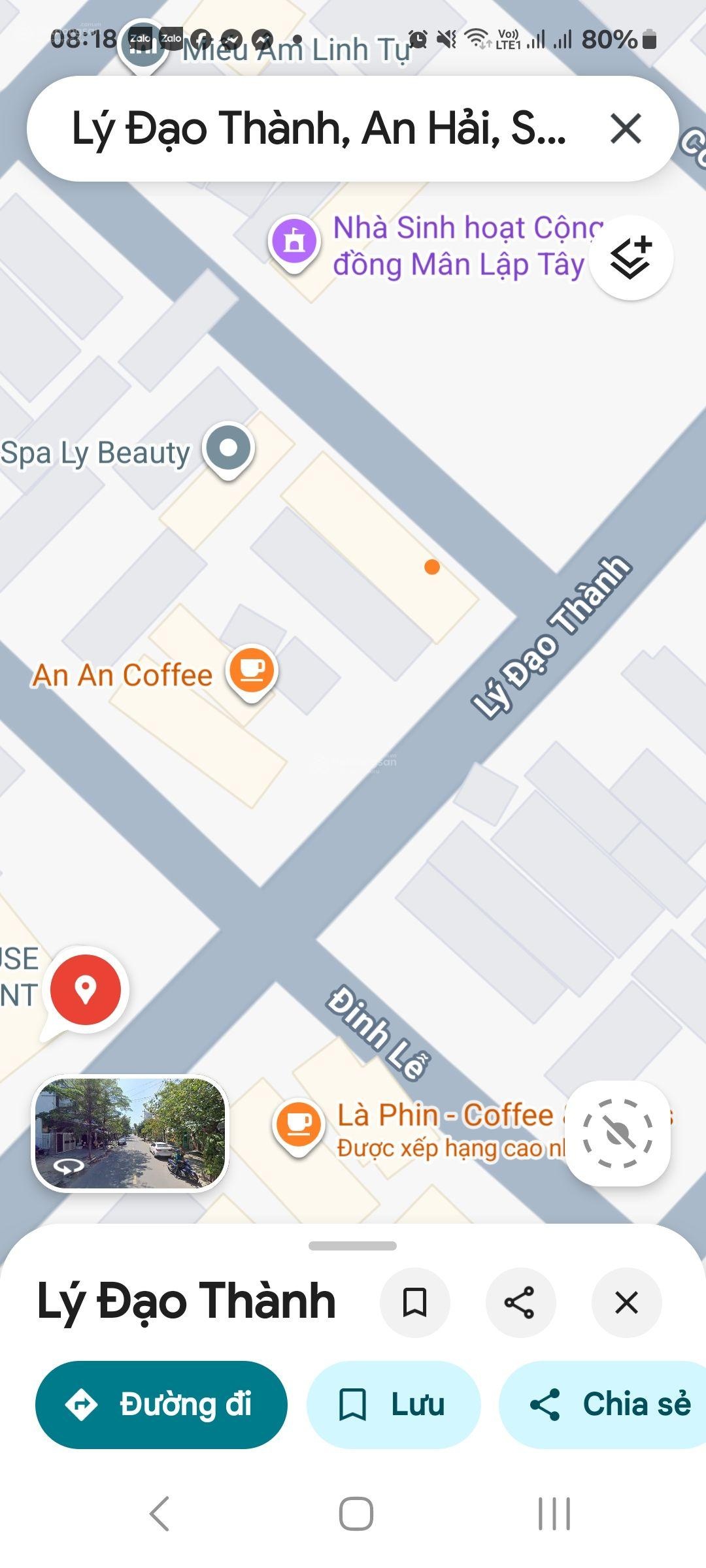This screenshot has width=706, height=1568.
Task: Get directions with Đường đi
Action: coord(161,1405)
